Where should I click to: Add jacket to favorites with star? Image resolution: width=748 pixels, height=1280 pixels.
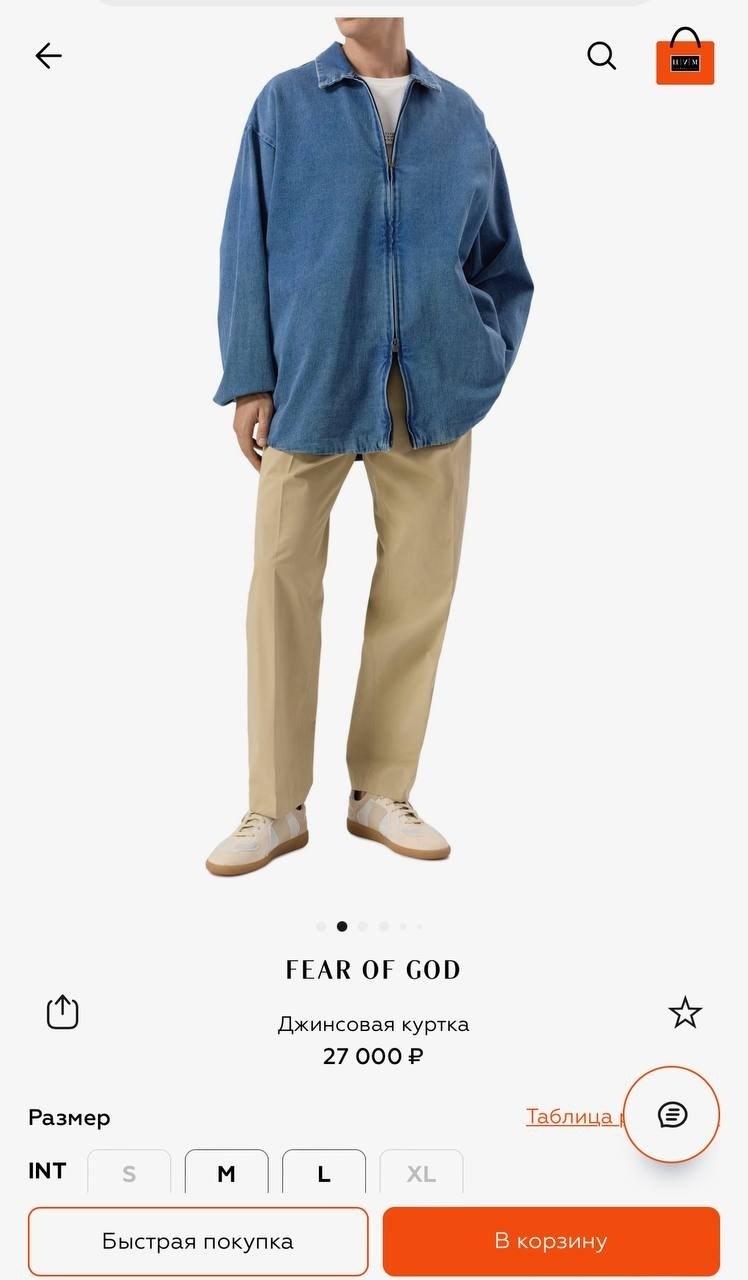click(685, 1013)
